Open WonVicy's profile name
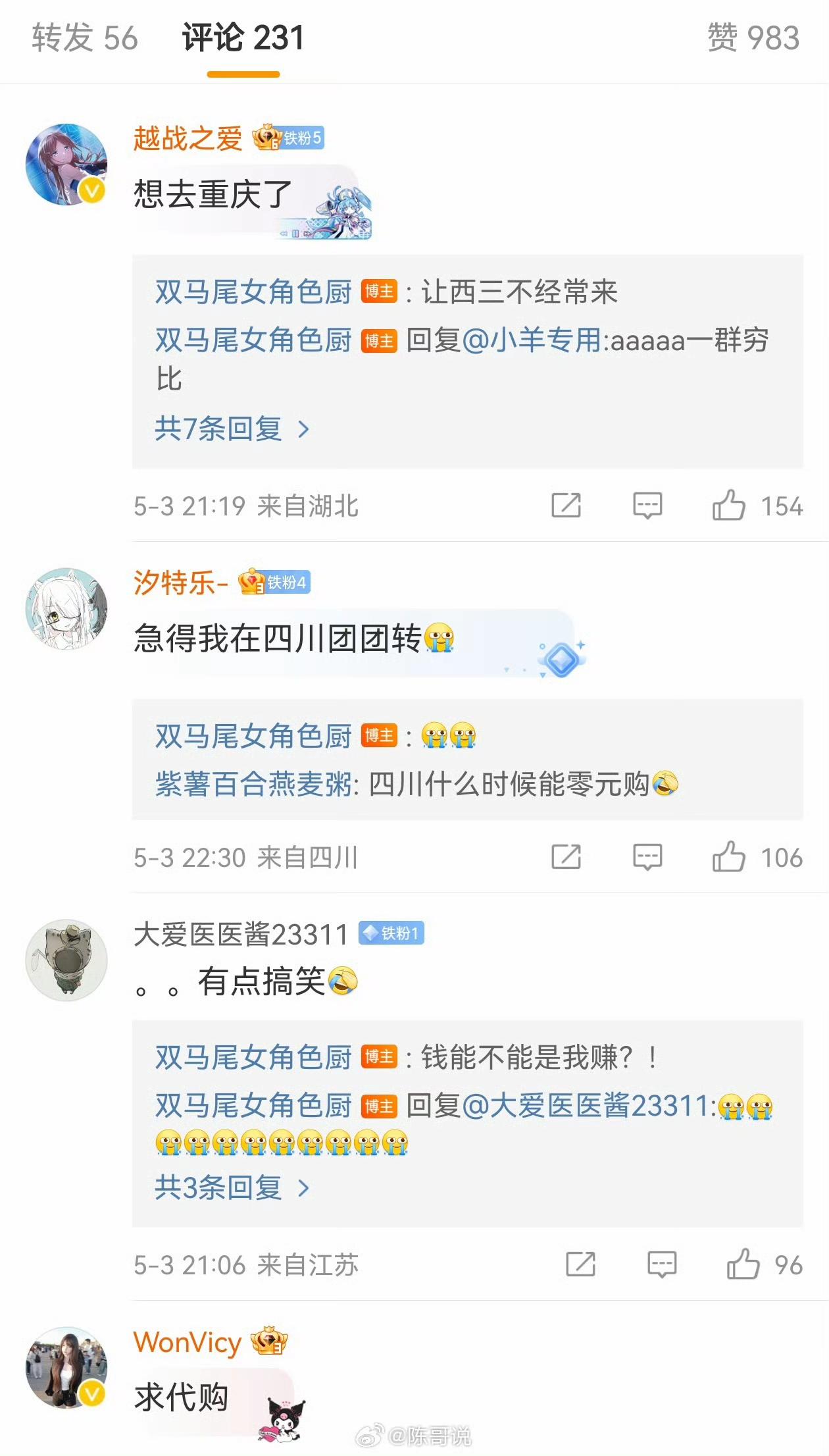 [x=188, y=1343]
